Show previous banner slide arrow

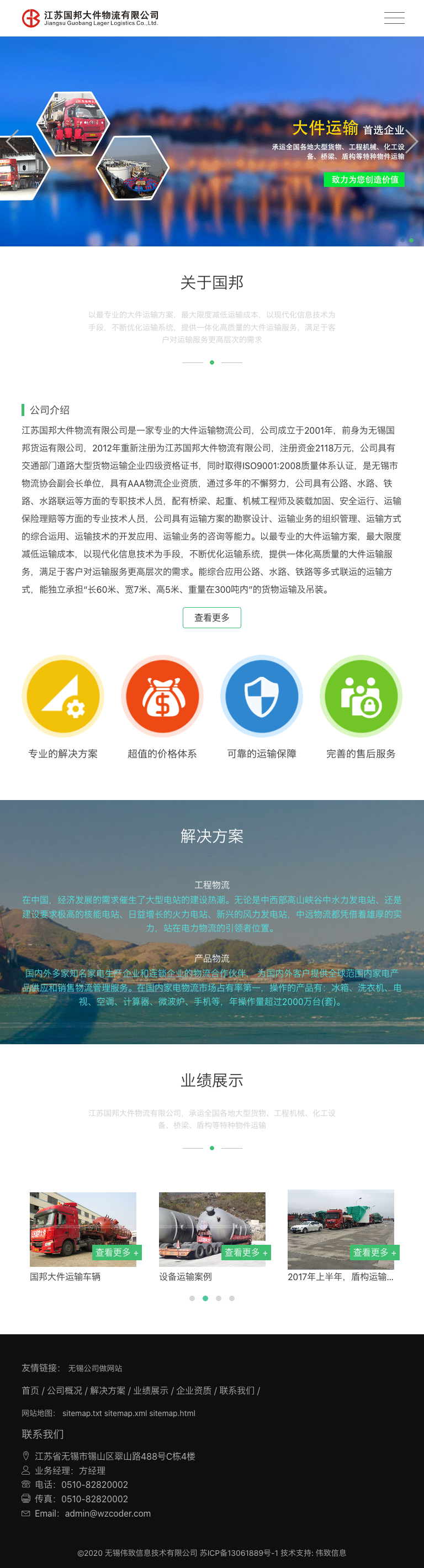click(x=12, y=141)
